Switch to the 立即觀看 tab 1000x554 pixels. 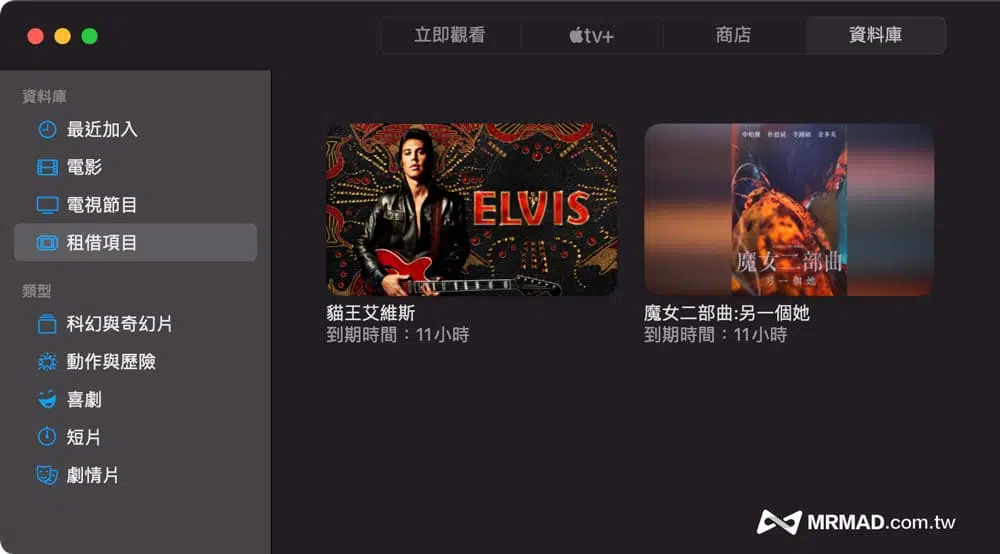pos(450,35)
